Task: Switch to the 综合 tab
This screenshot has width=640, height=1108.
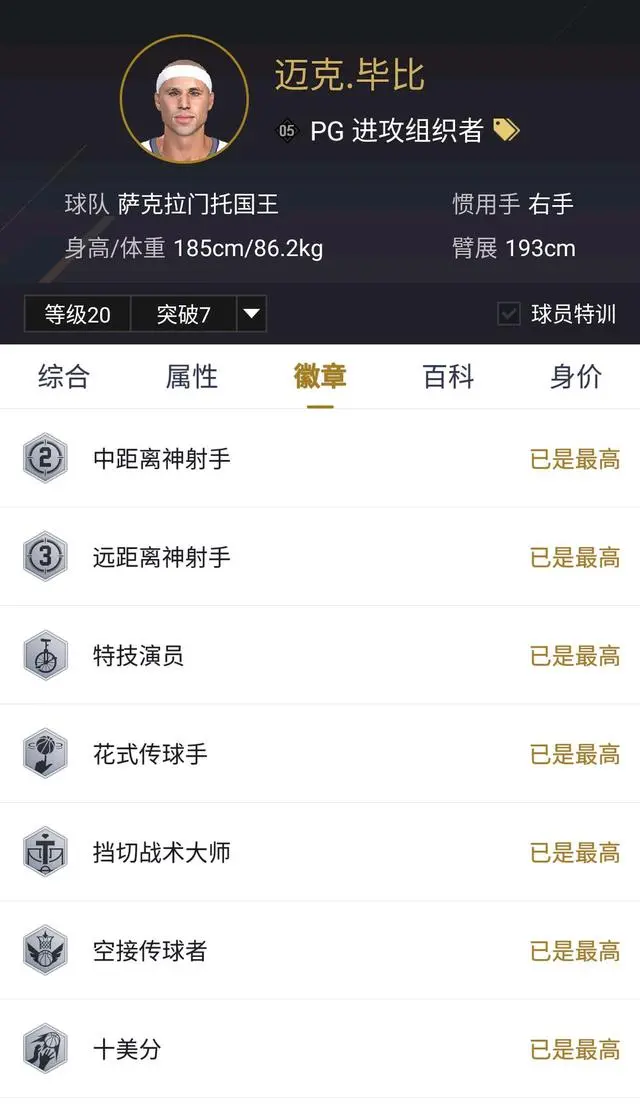Action: (64, 377)
